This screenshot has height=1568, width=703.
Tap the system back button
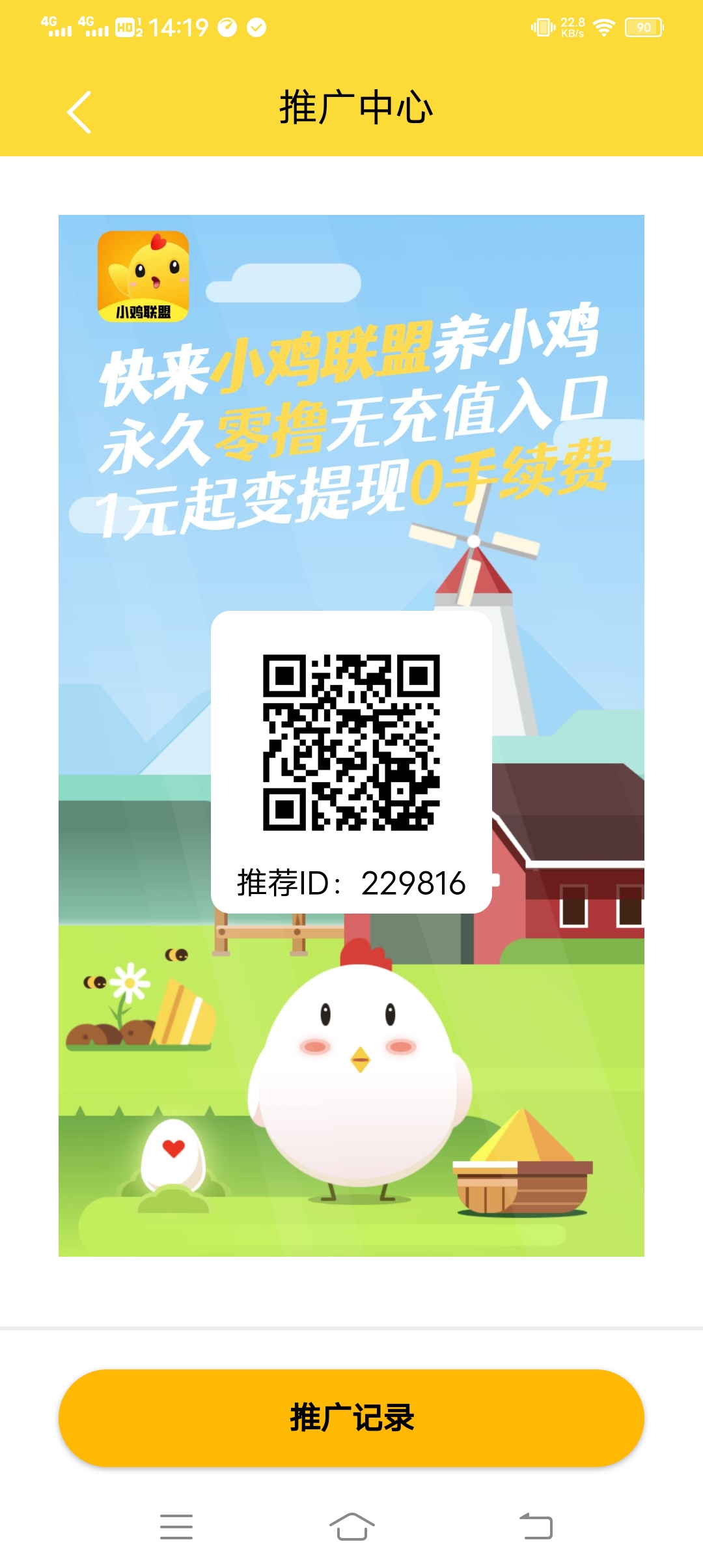[x=536, y=1526]
